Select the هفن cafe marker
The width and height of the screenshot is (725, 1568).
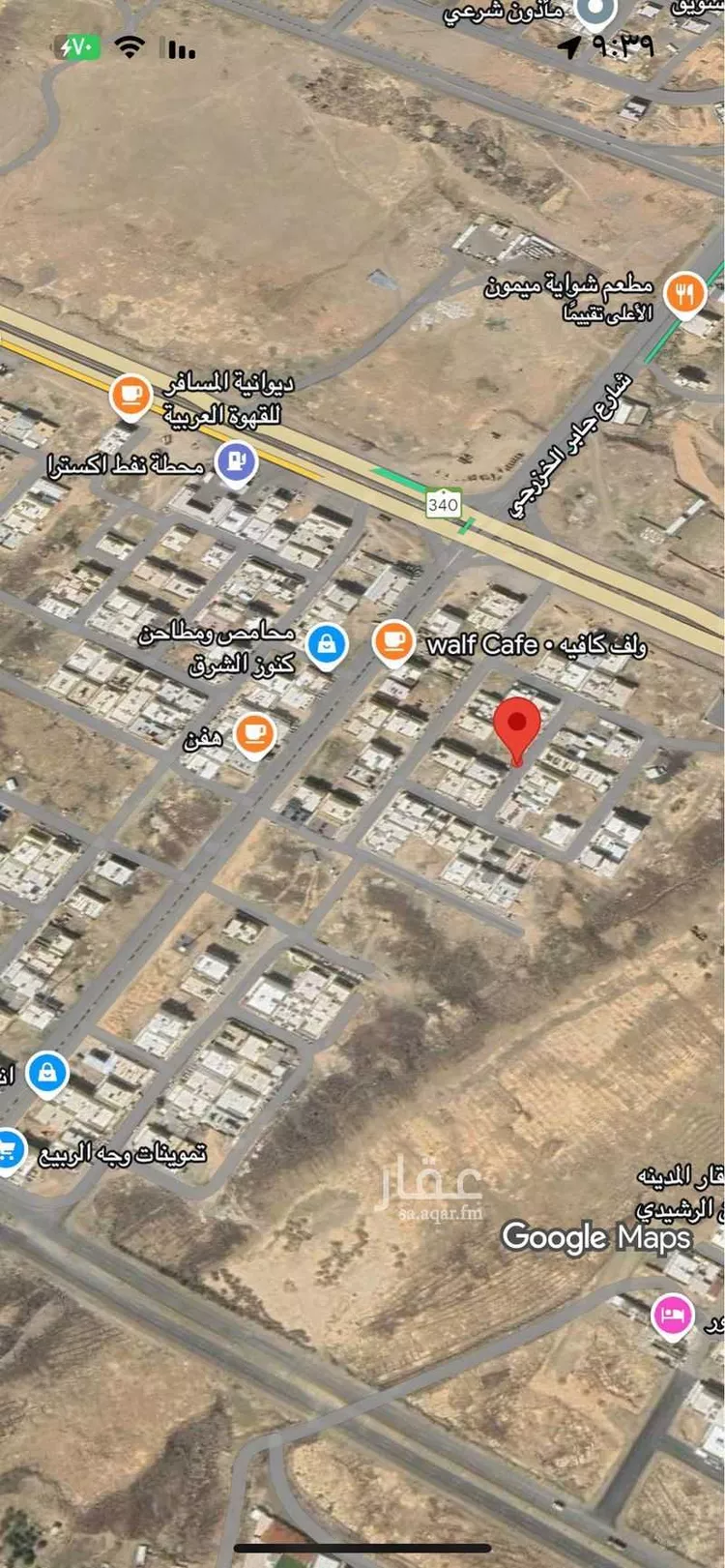254,734
